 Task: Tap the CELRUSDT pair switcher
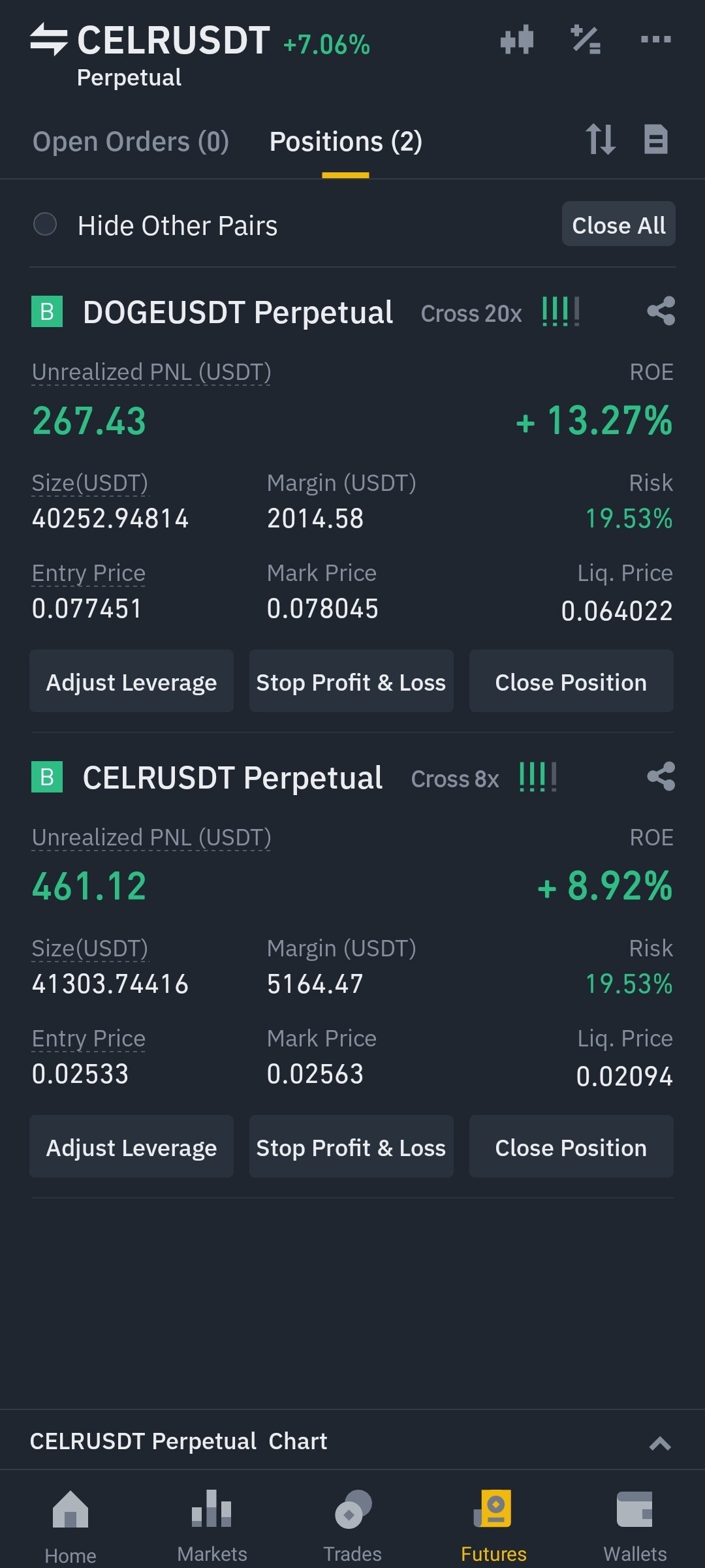coord(150,40)
